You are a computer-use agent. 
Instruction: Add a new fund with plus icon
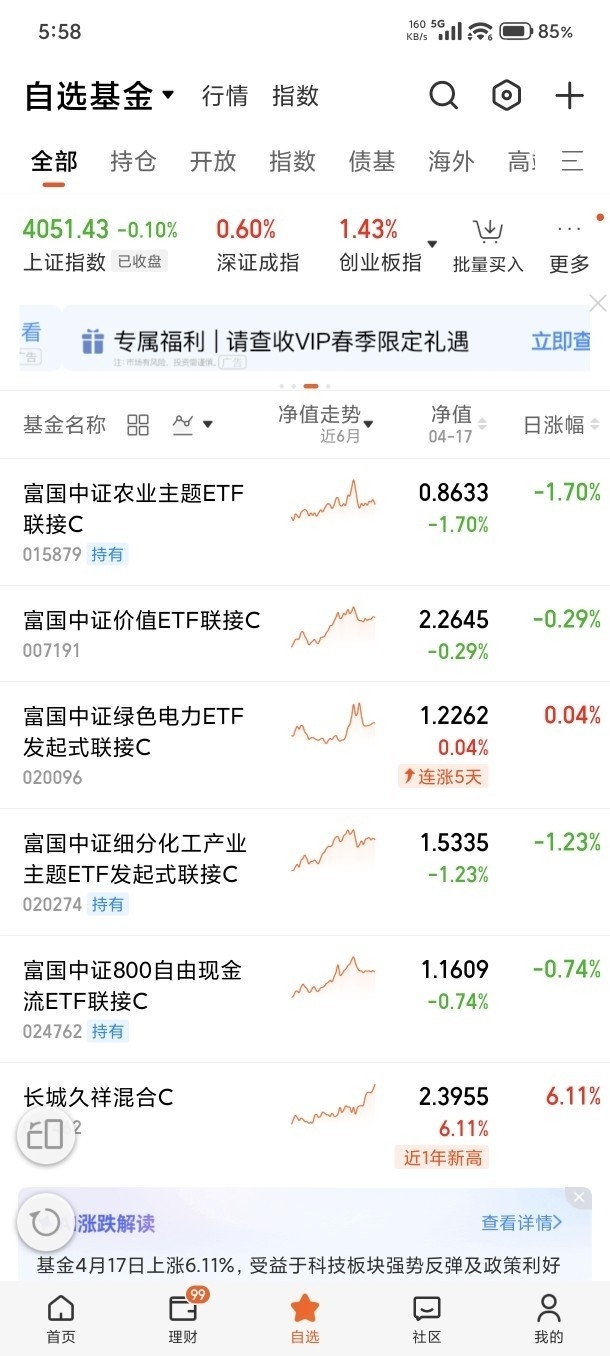(569, 96)
